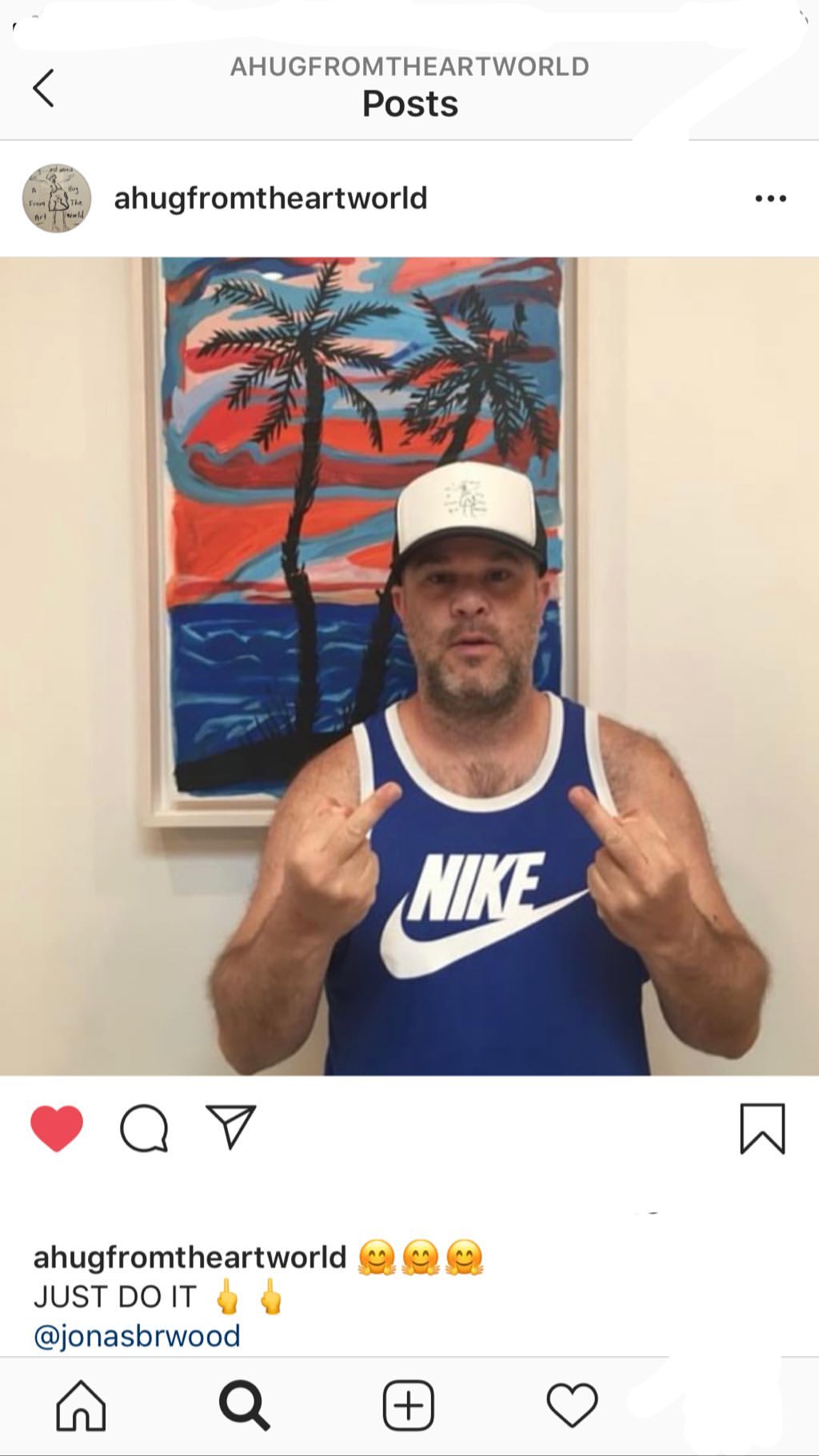Image resolution: width=819 pixels, height=1456 pixels.
Task: Go back using the top arrow
Action: [x=44, y=87]
